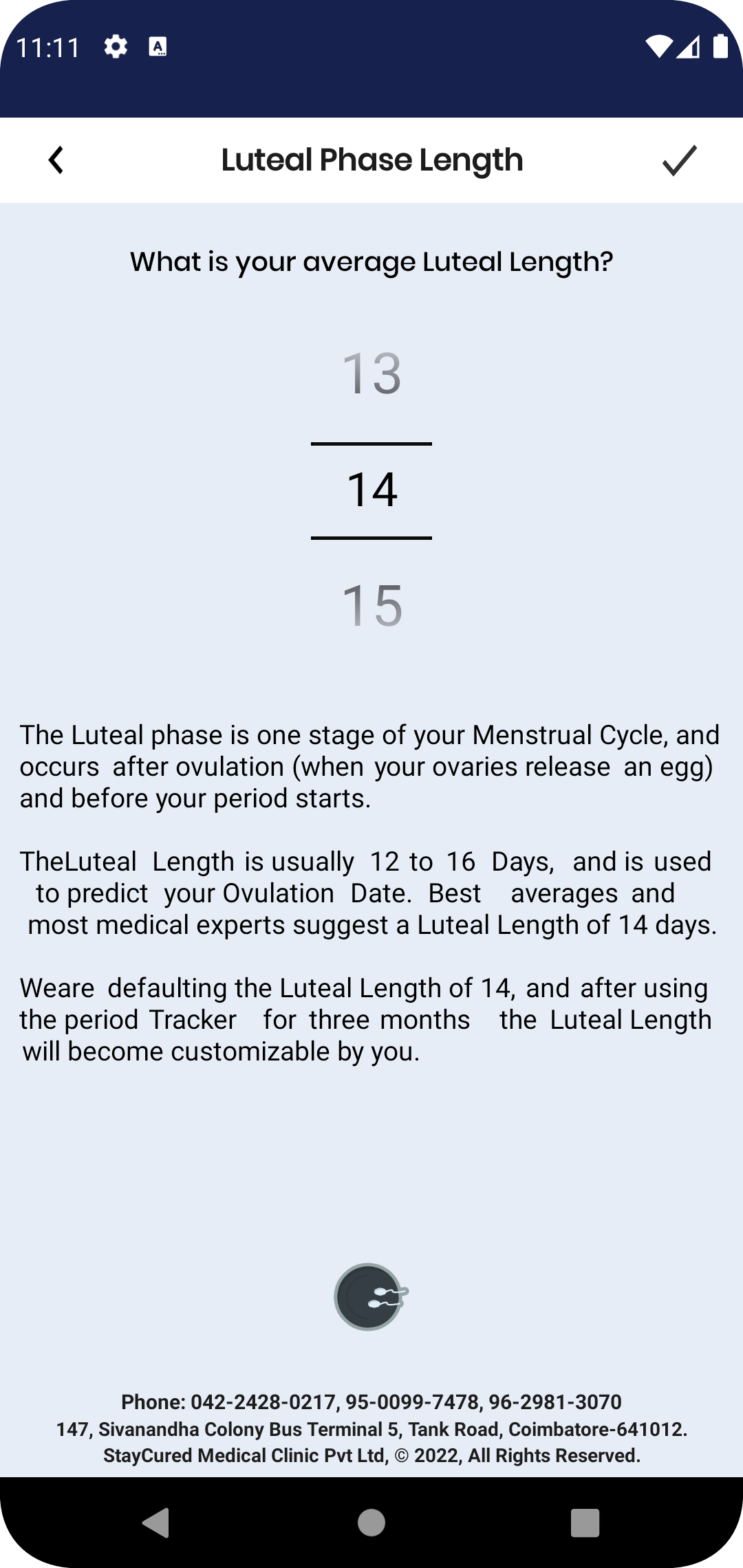The image size is (743, 1568).
Task: Tap the system back button
Action: tap(156, 1523)
